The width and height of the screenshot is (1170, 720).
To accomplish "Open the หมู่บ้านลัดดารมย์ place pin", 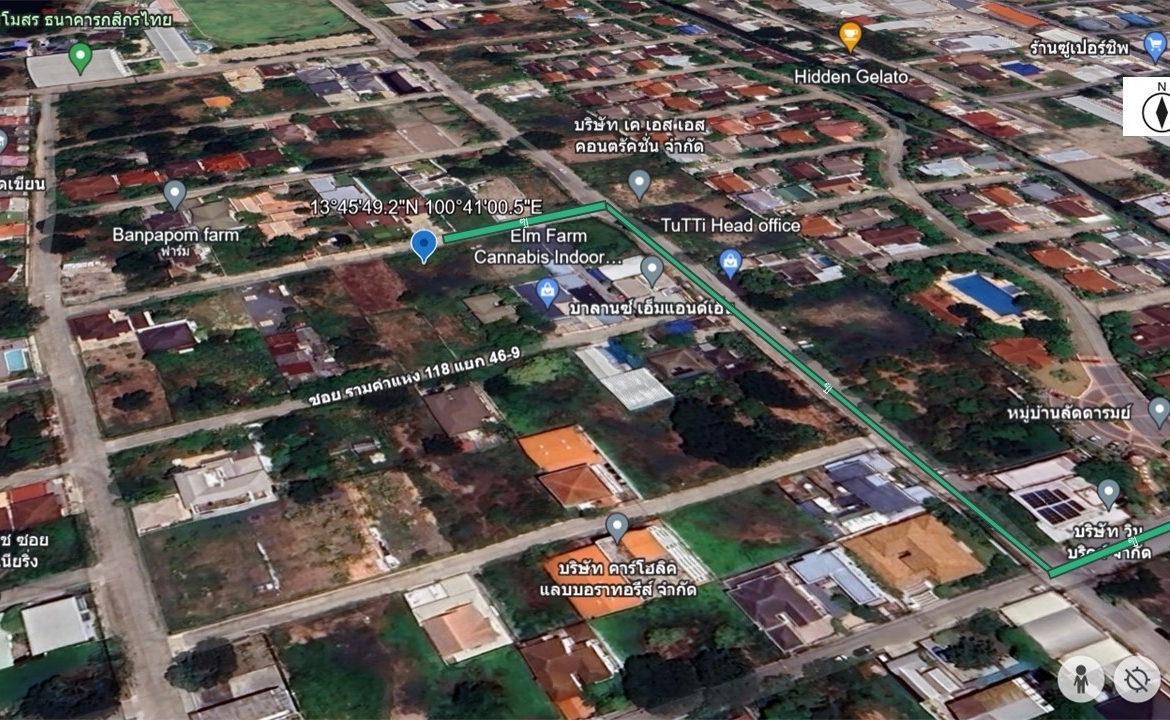I will [x=1159, y=410].
